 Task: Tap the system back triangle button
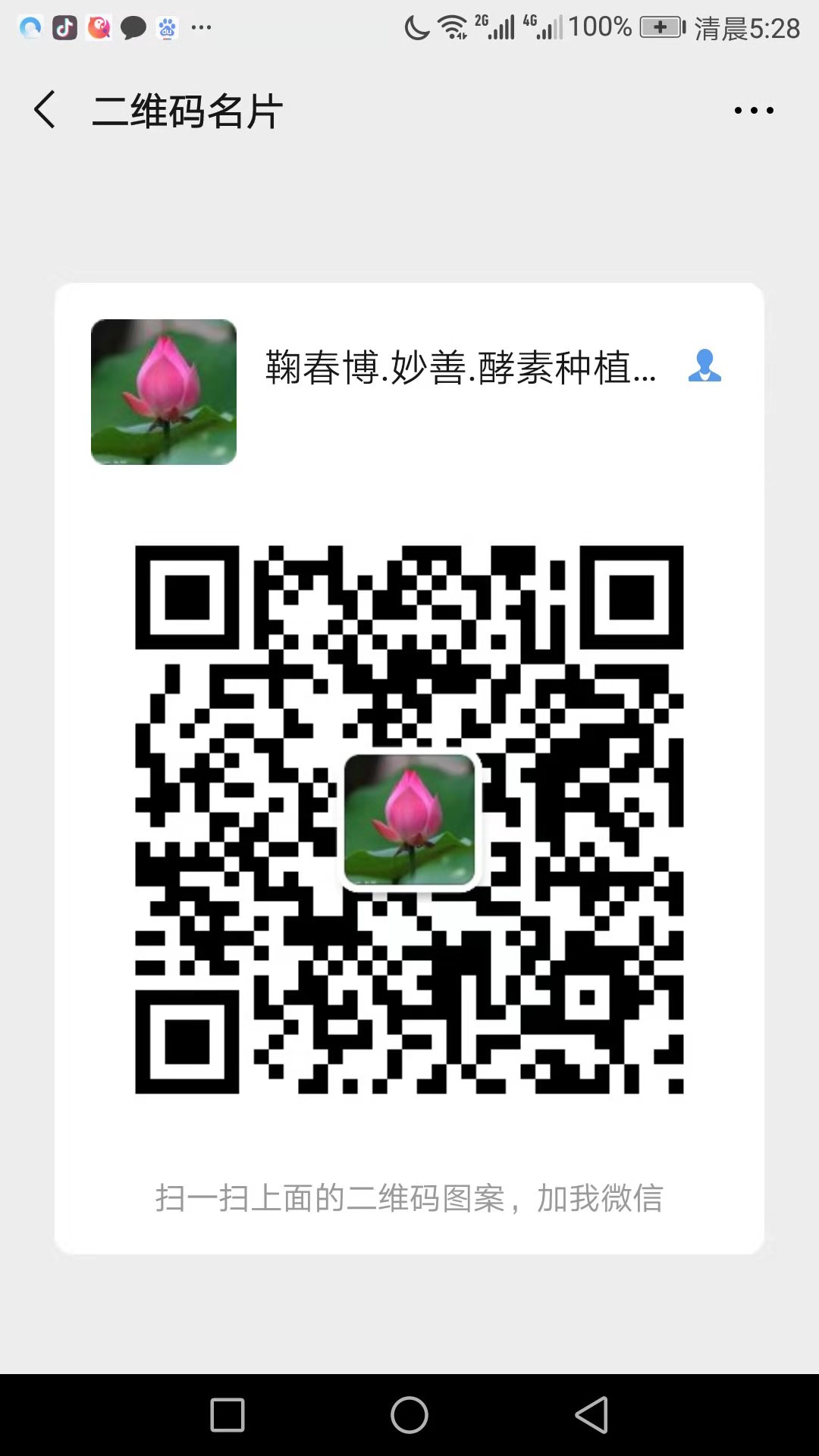coord(591,1415)
